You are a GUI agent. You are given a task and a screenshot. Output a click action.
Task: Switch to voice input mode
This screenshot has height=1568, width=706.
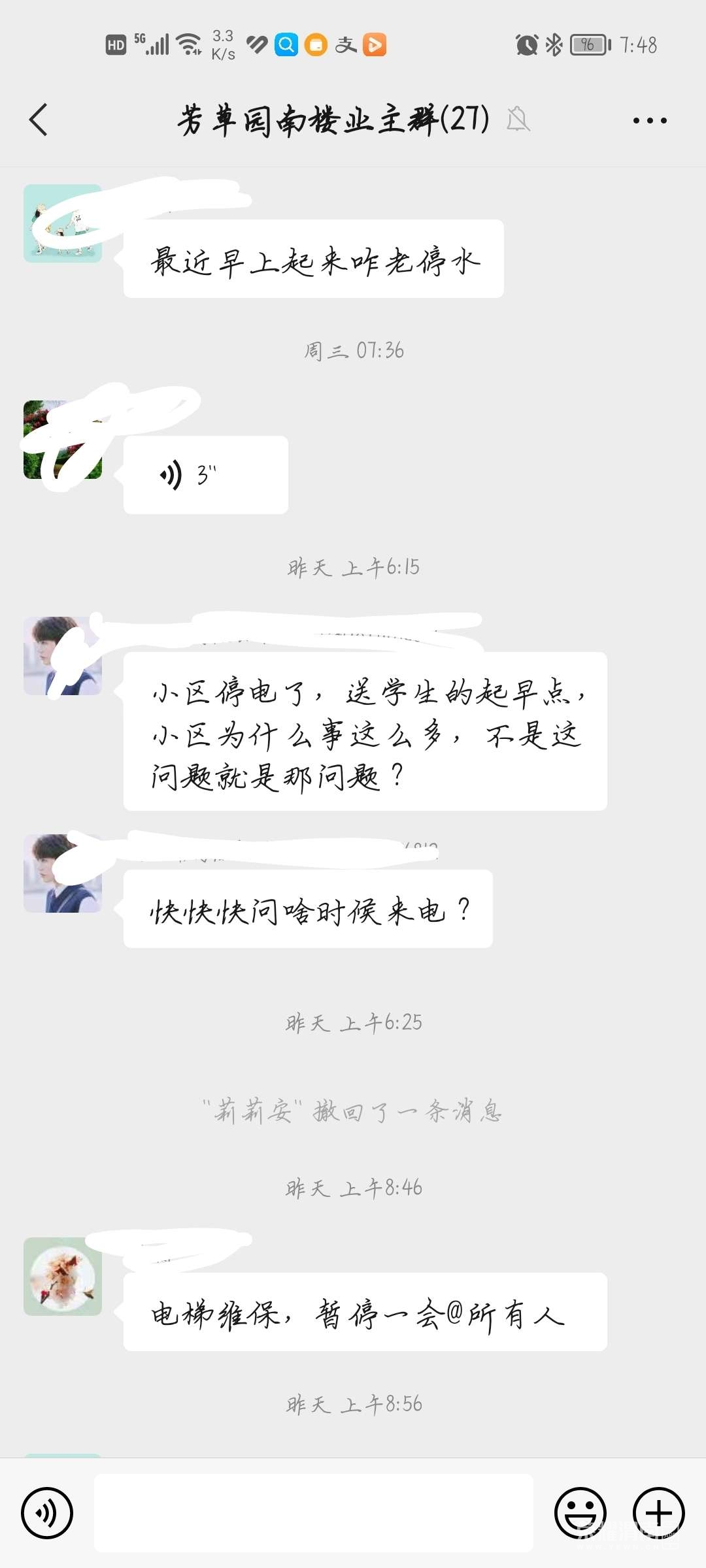47,1512
